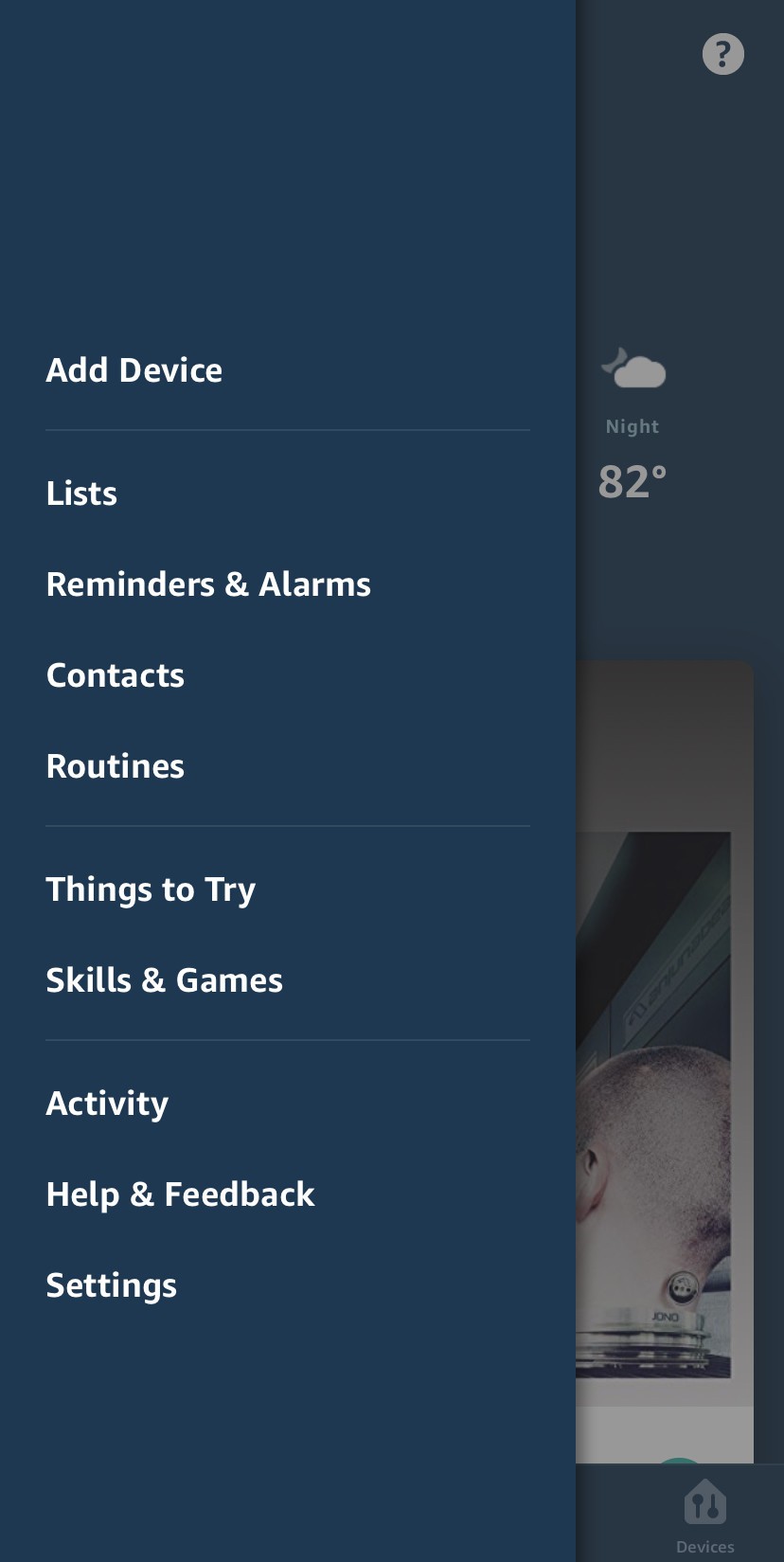Go to Reminders & Alarms
The image size is (784, 1562).
tap(208, 584)
